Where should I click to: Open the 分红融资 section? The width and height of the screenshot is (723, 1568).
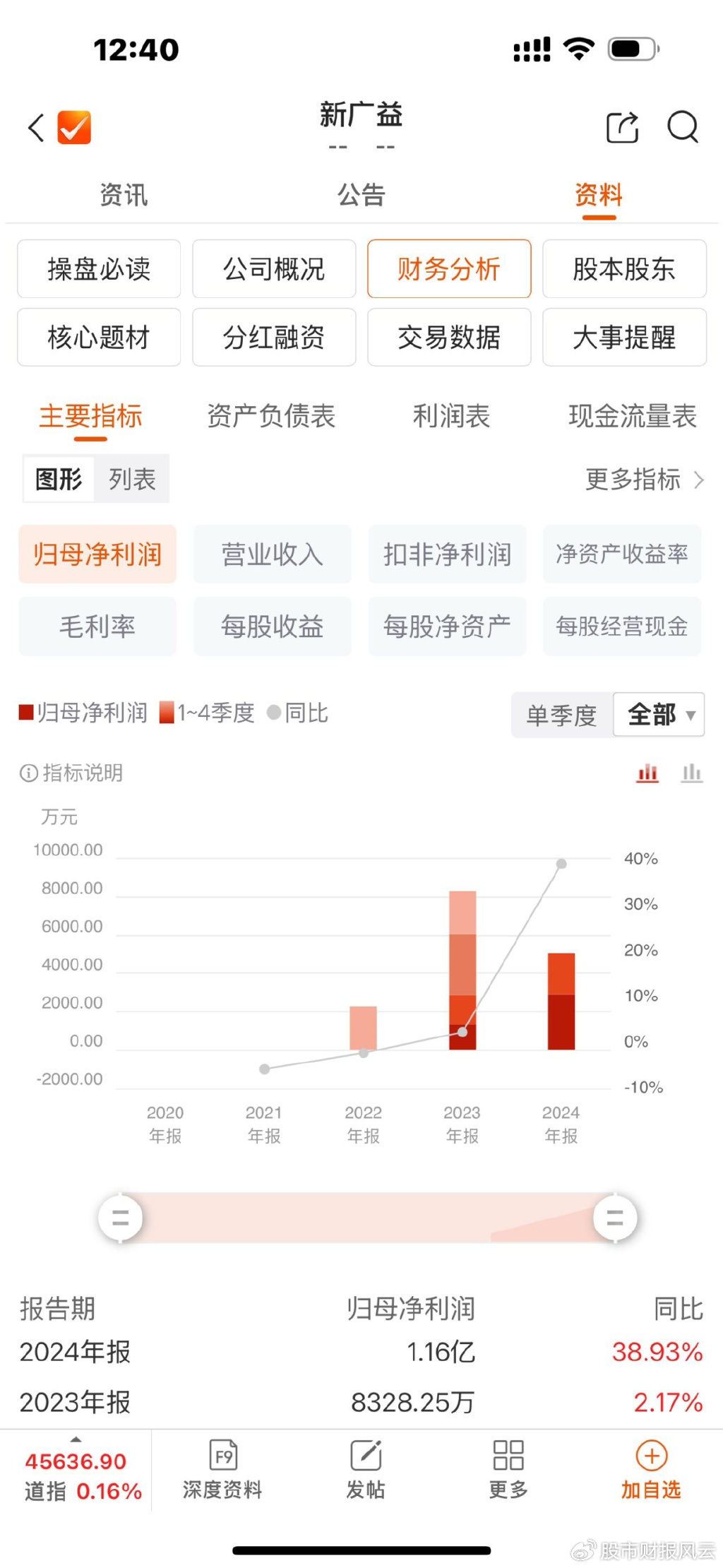click(x=274, y=338)
